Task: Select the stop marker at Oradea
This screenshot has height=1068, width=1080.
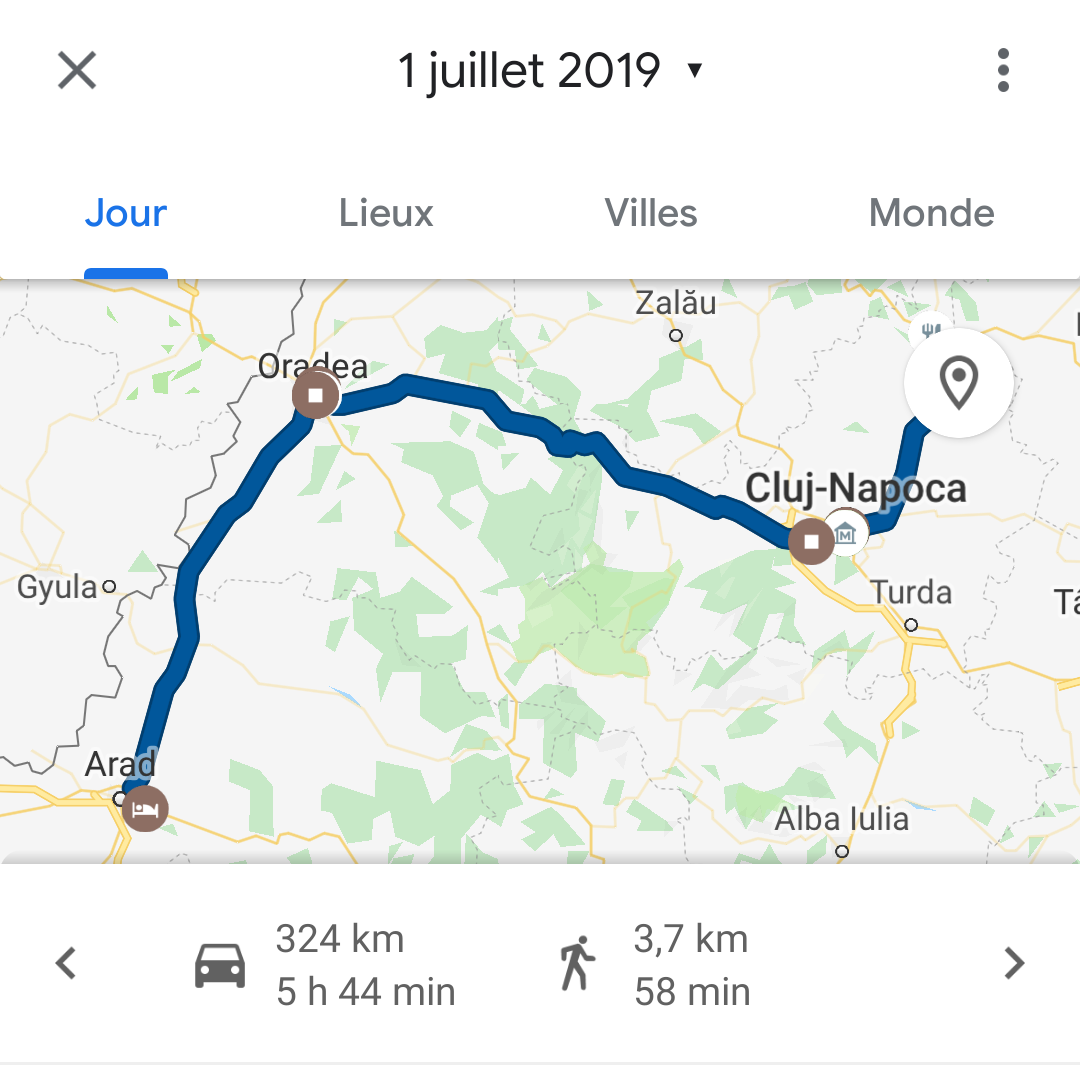Action: (315, 395)
